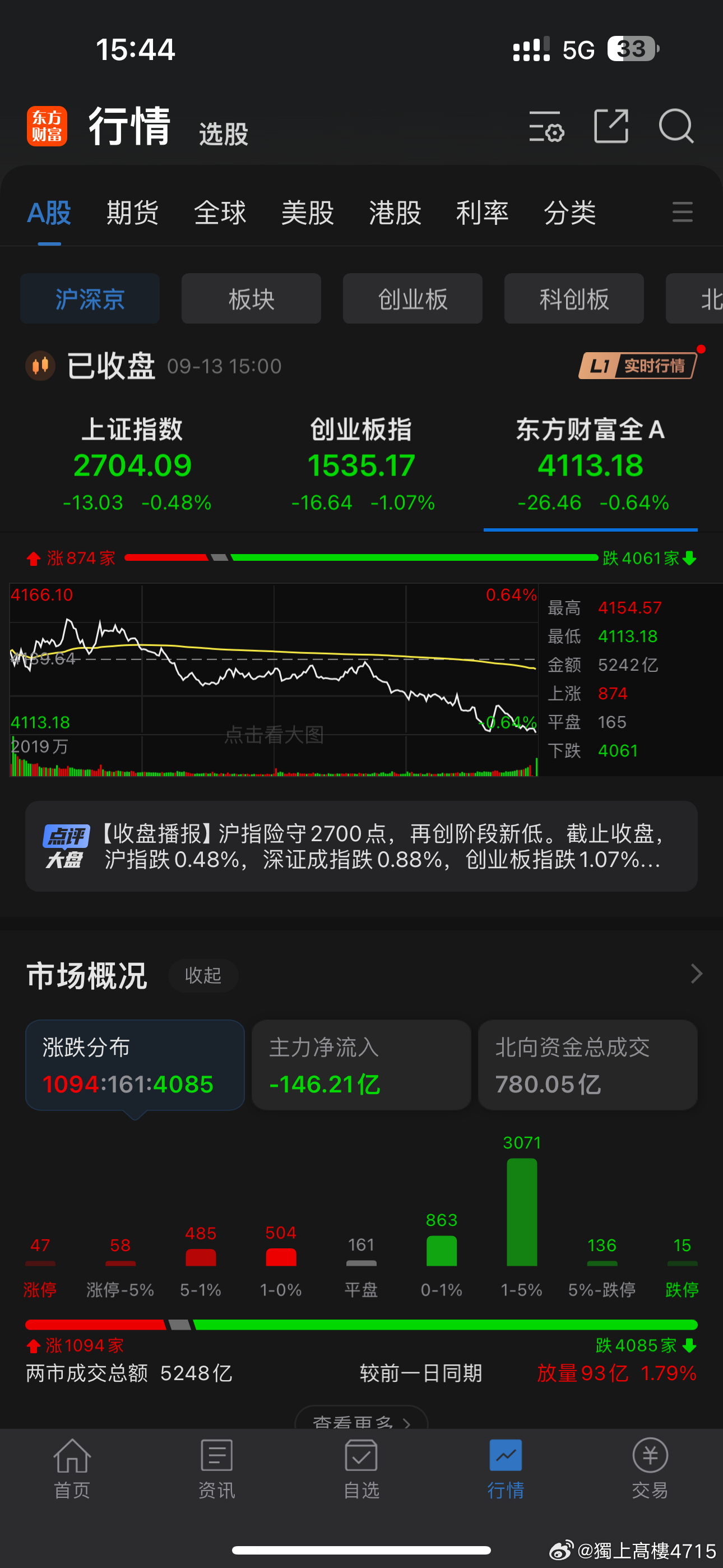
Task: Collapse 市场概况 with 收起
Action: pyautogui.click(x=203, y=975)
